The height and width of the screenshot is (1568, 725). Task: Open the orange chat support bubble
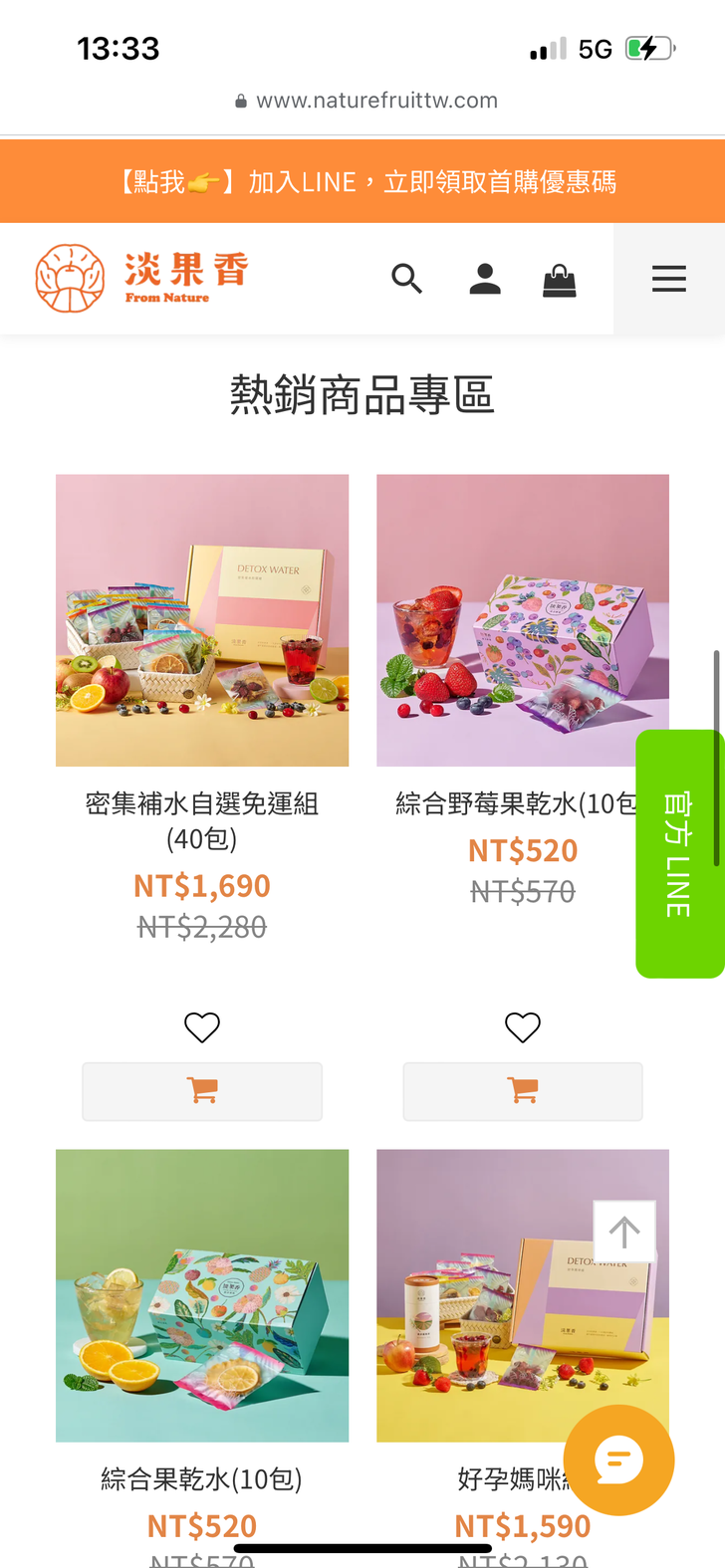tap(618, 1460)
